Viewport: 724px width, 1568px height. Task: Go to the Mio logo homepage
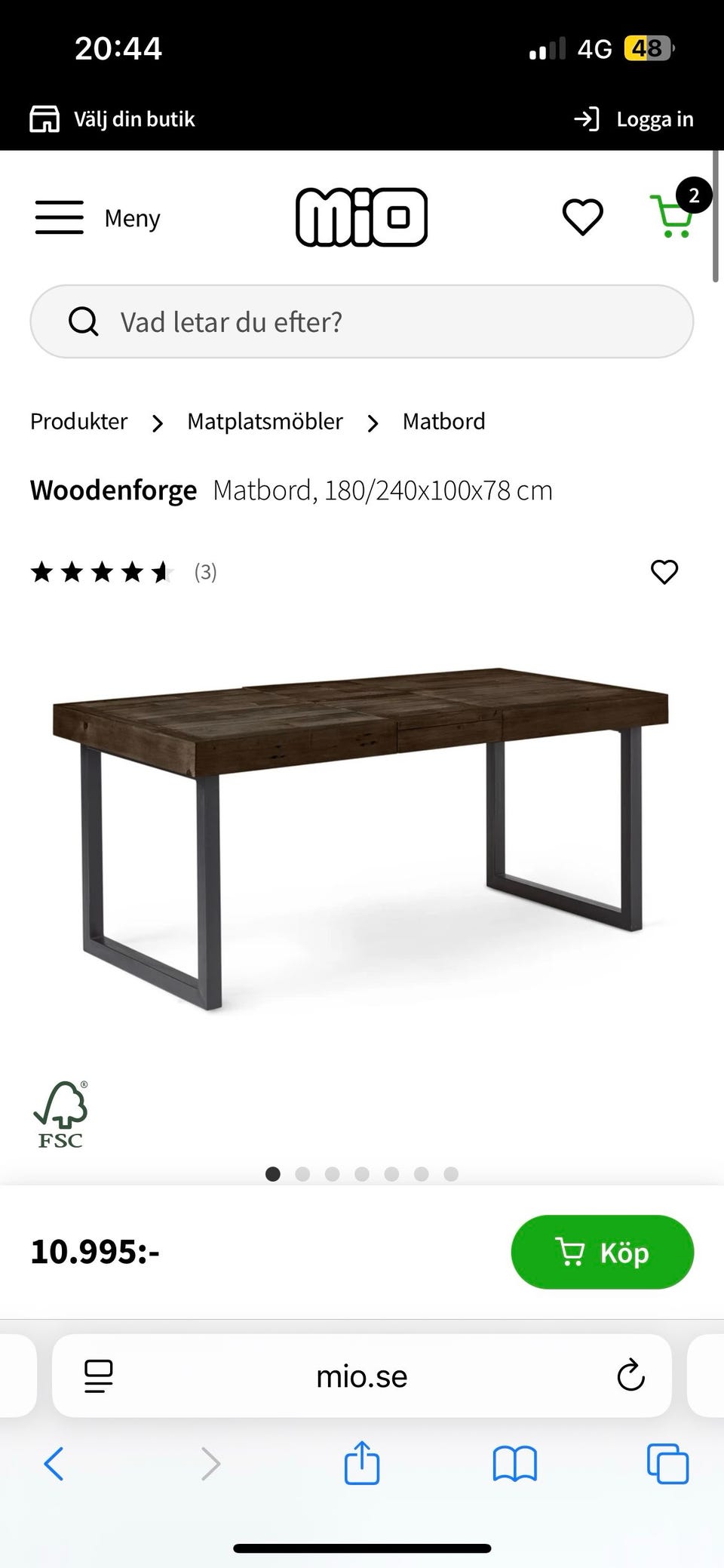coord(362,217)
